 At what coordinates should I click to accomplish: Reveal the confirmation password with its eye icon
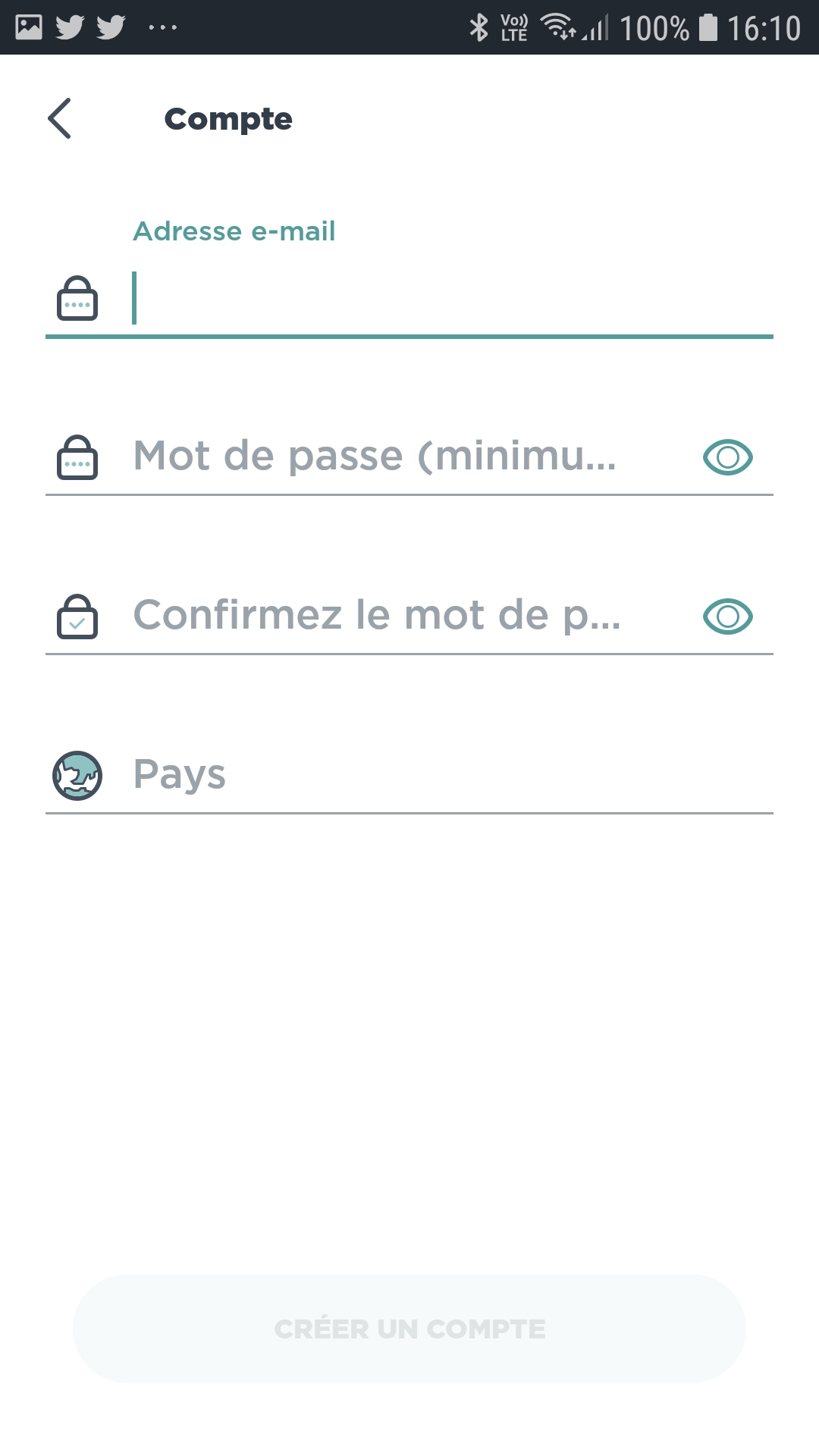727,617
